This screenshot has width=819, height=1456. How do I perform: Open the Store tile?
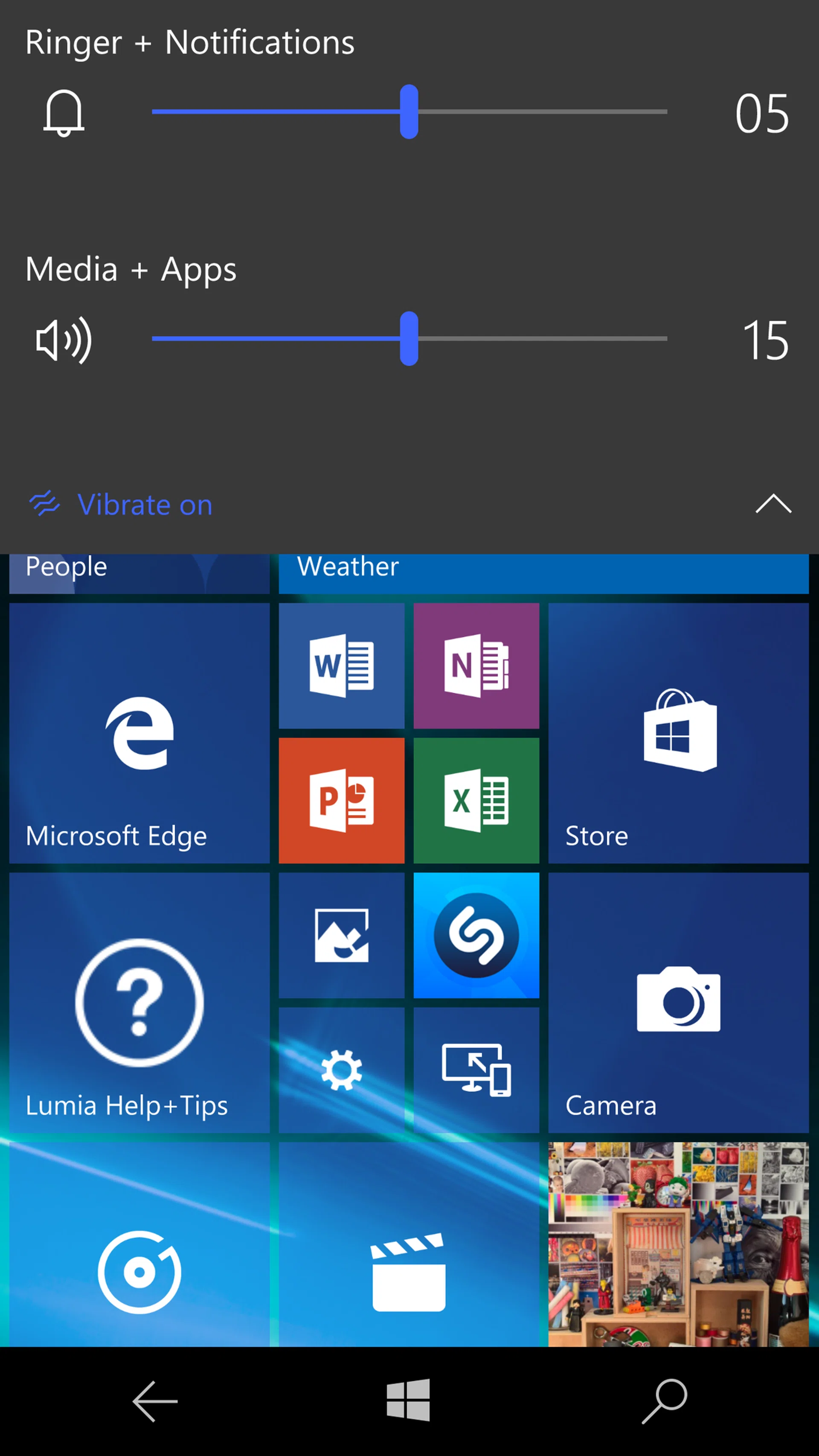coord(678,732)
